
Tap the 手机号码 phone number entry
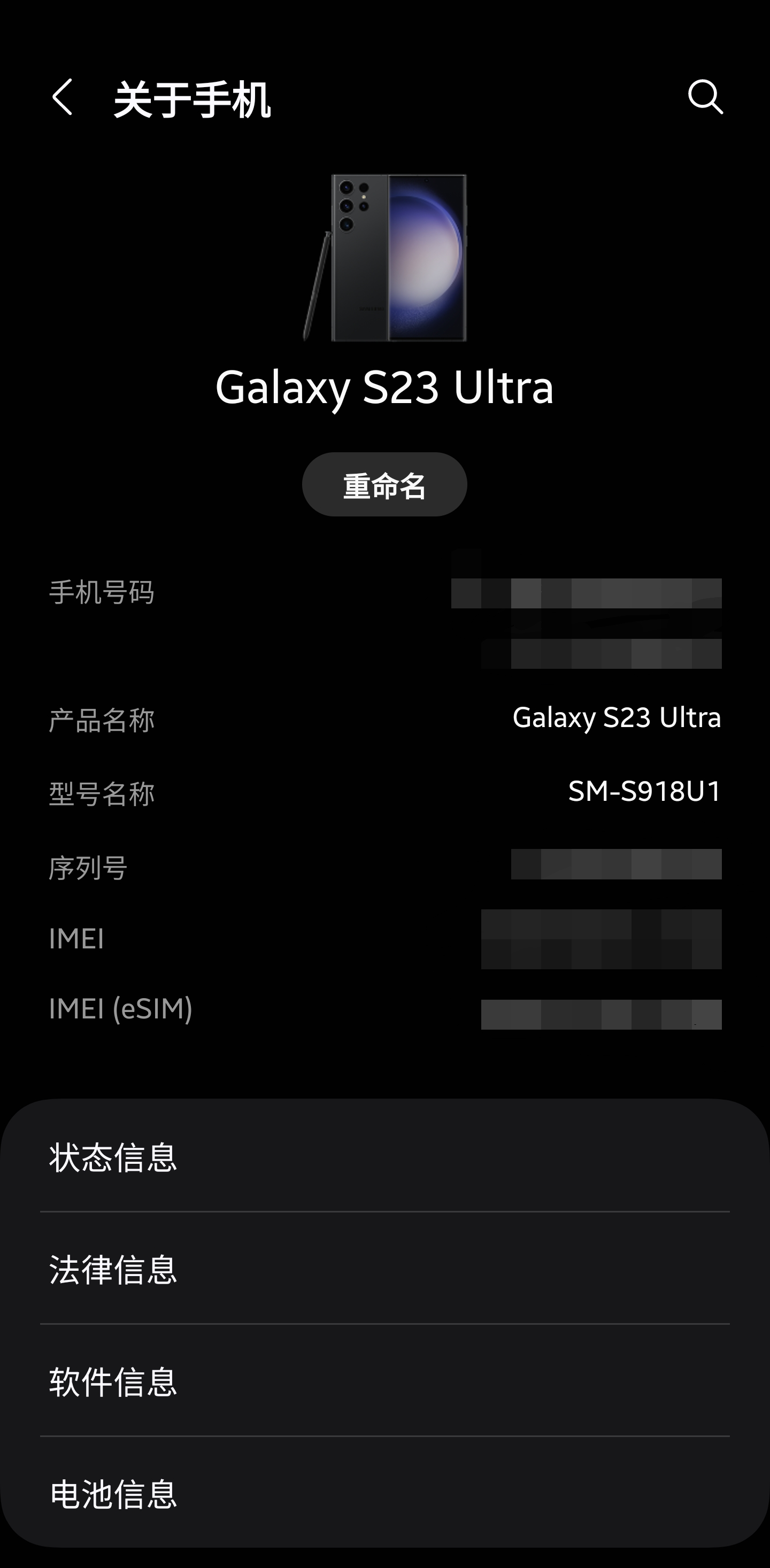tap(102, 593)
